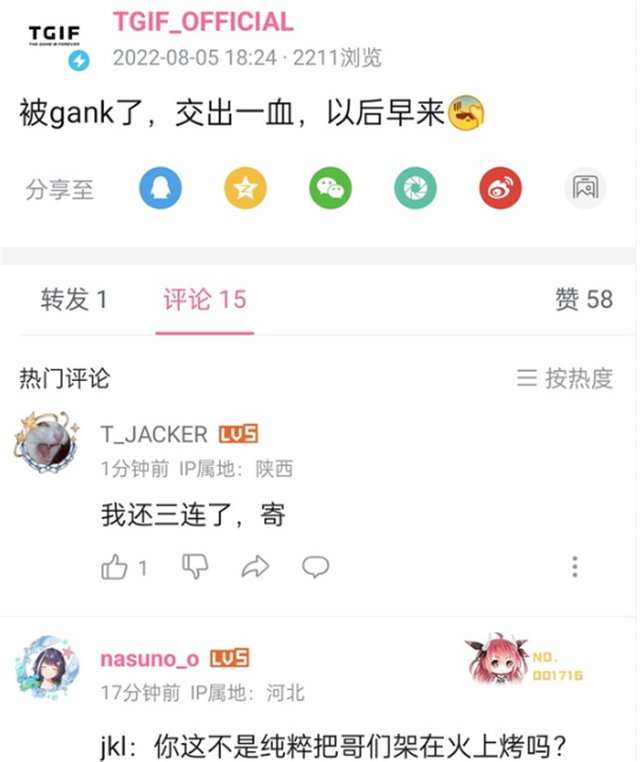Switch to the 转发 1 tab
The width and height of the screenshot is (640, 762).
click(x=74, y=299)
